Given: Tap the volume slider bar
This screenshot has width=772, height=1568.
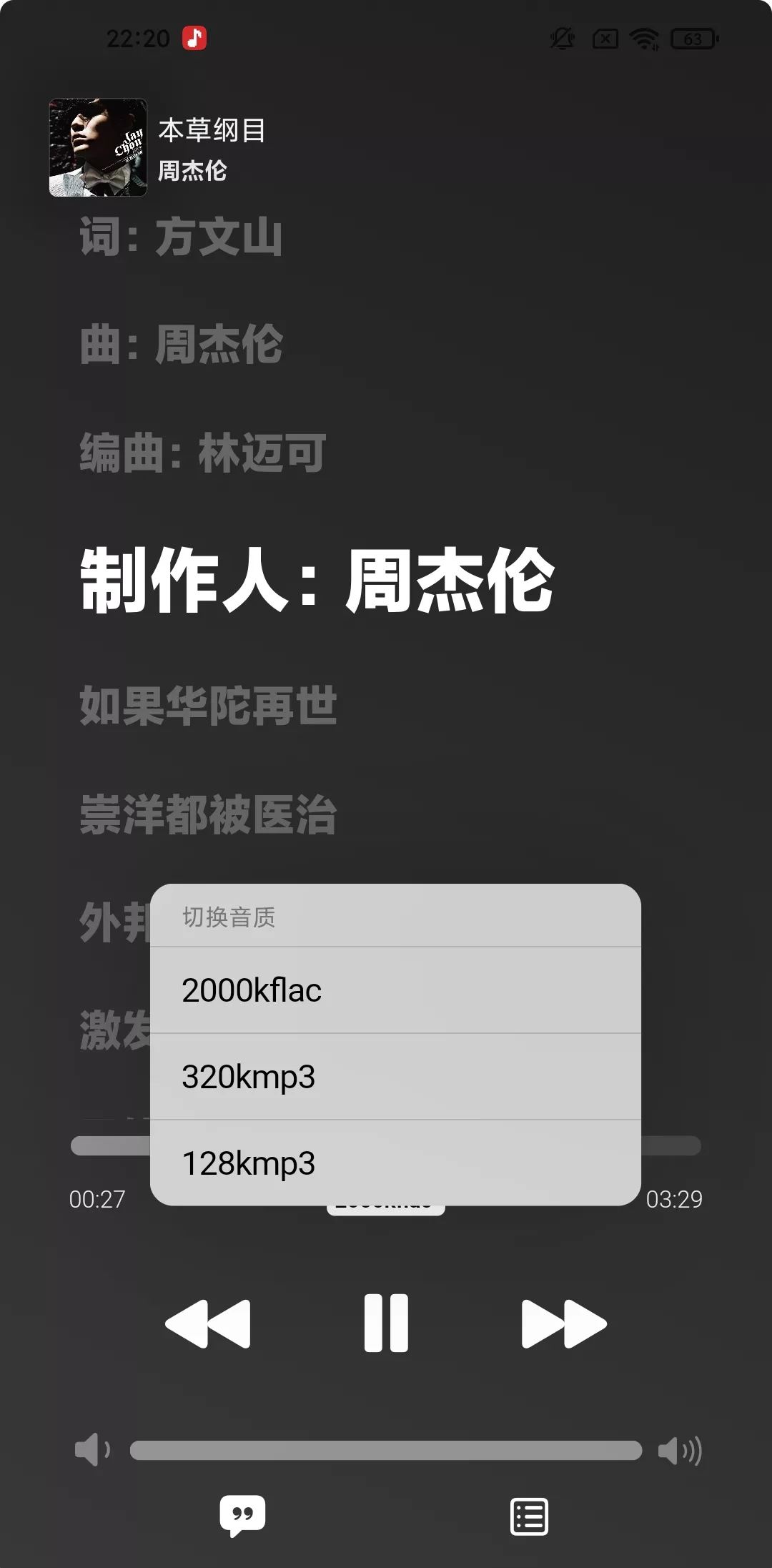Looking at the screenshot, I should tap(386, 1450).
